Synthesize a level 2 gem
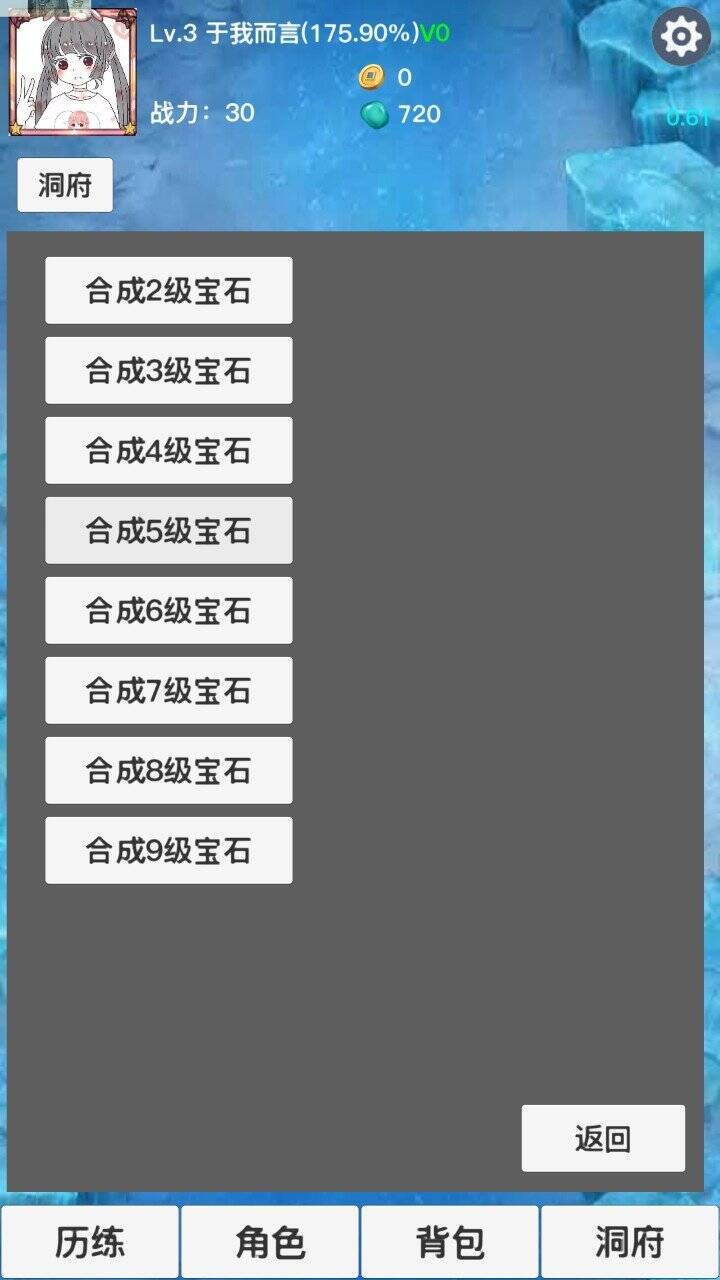 (x=168, y=290)
